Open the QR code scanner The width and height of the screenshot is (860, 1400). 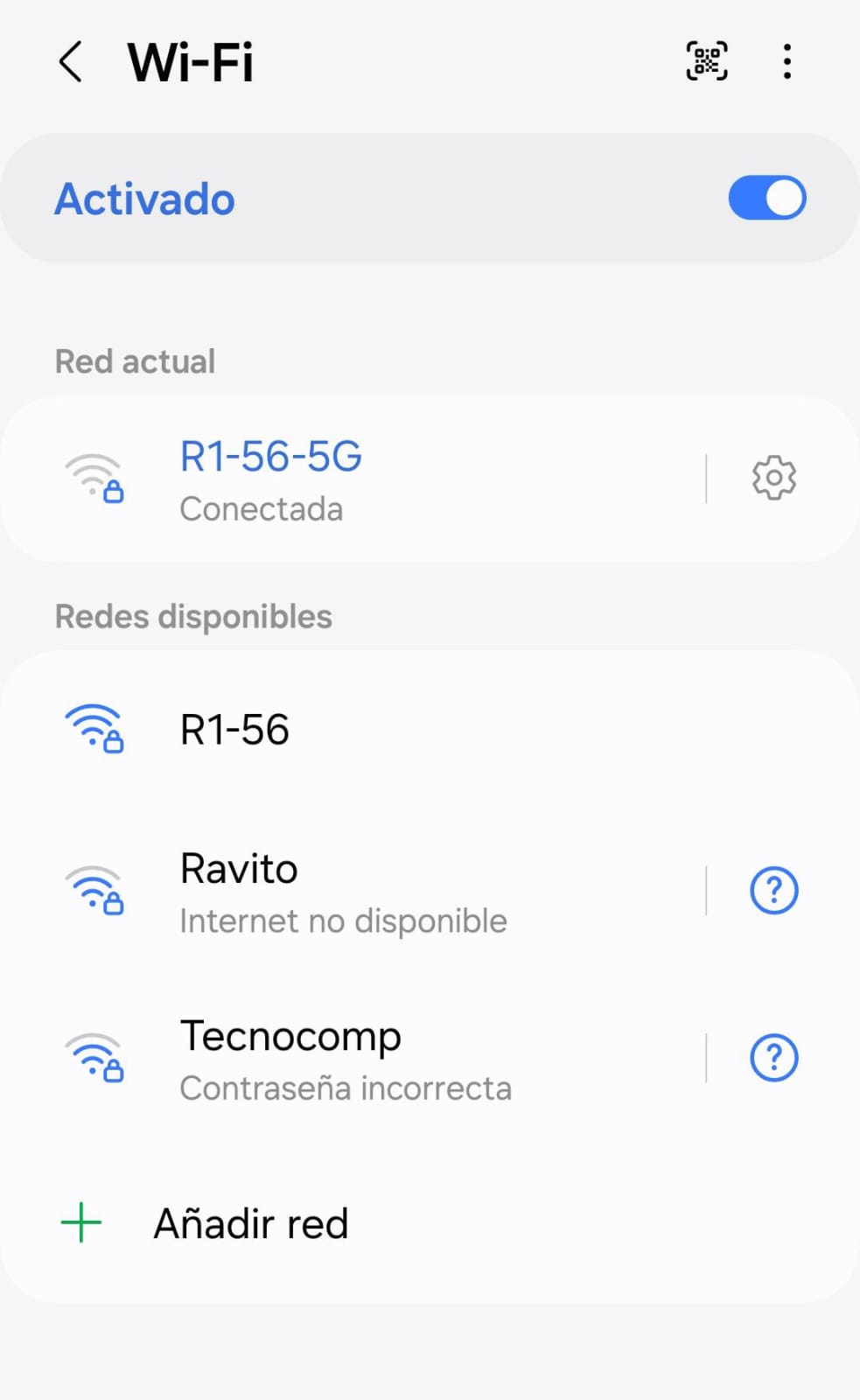coord(706,61)
